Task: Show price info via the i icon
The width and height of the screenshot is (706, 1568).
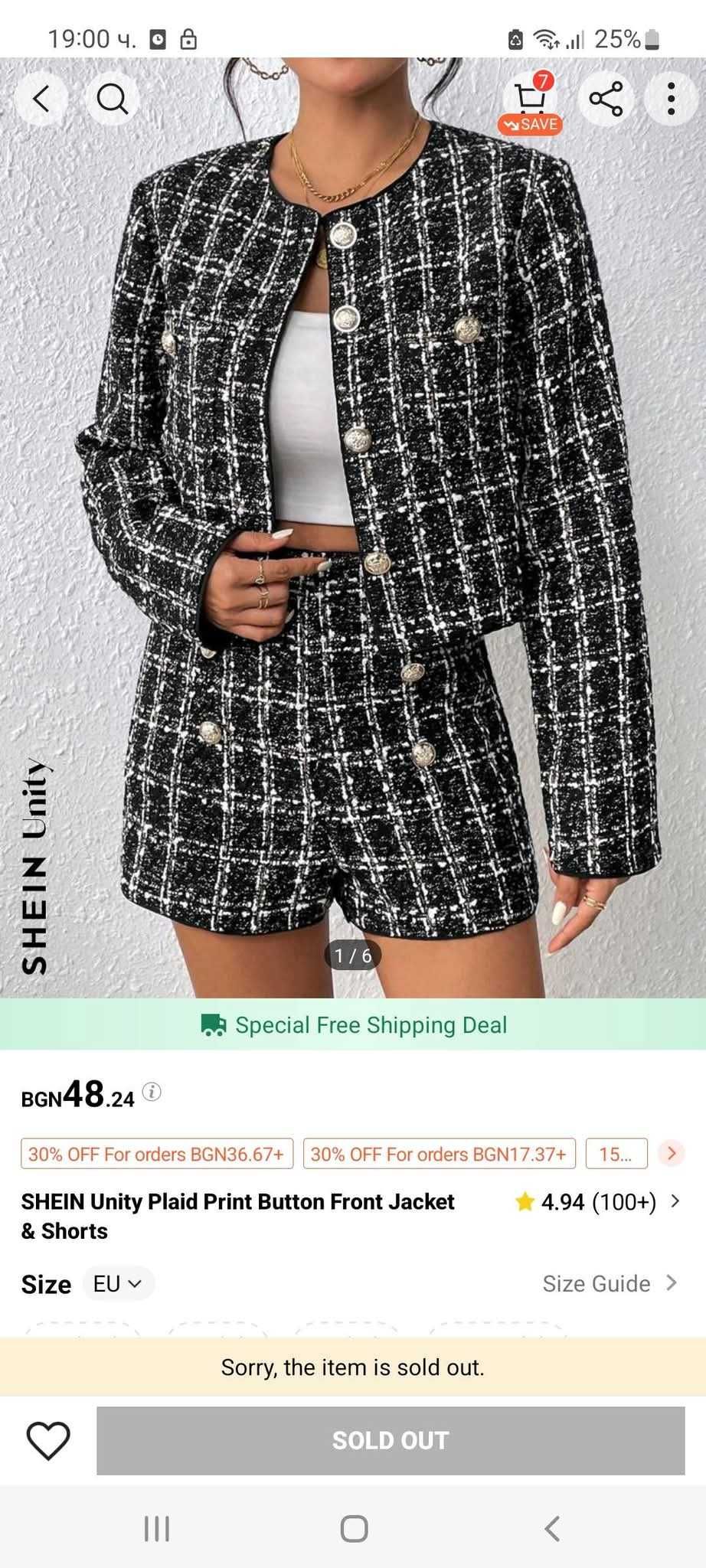Action: click(152, 1092)
